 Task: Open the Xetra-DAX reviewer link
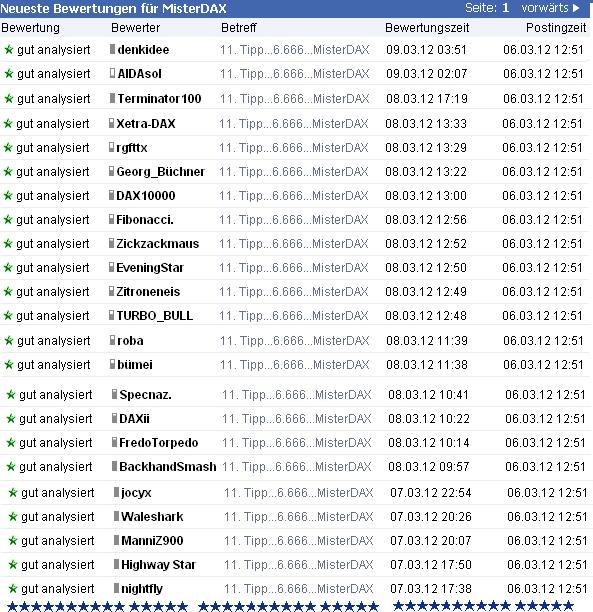tap(146, 124)
